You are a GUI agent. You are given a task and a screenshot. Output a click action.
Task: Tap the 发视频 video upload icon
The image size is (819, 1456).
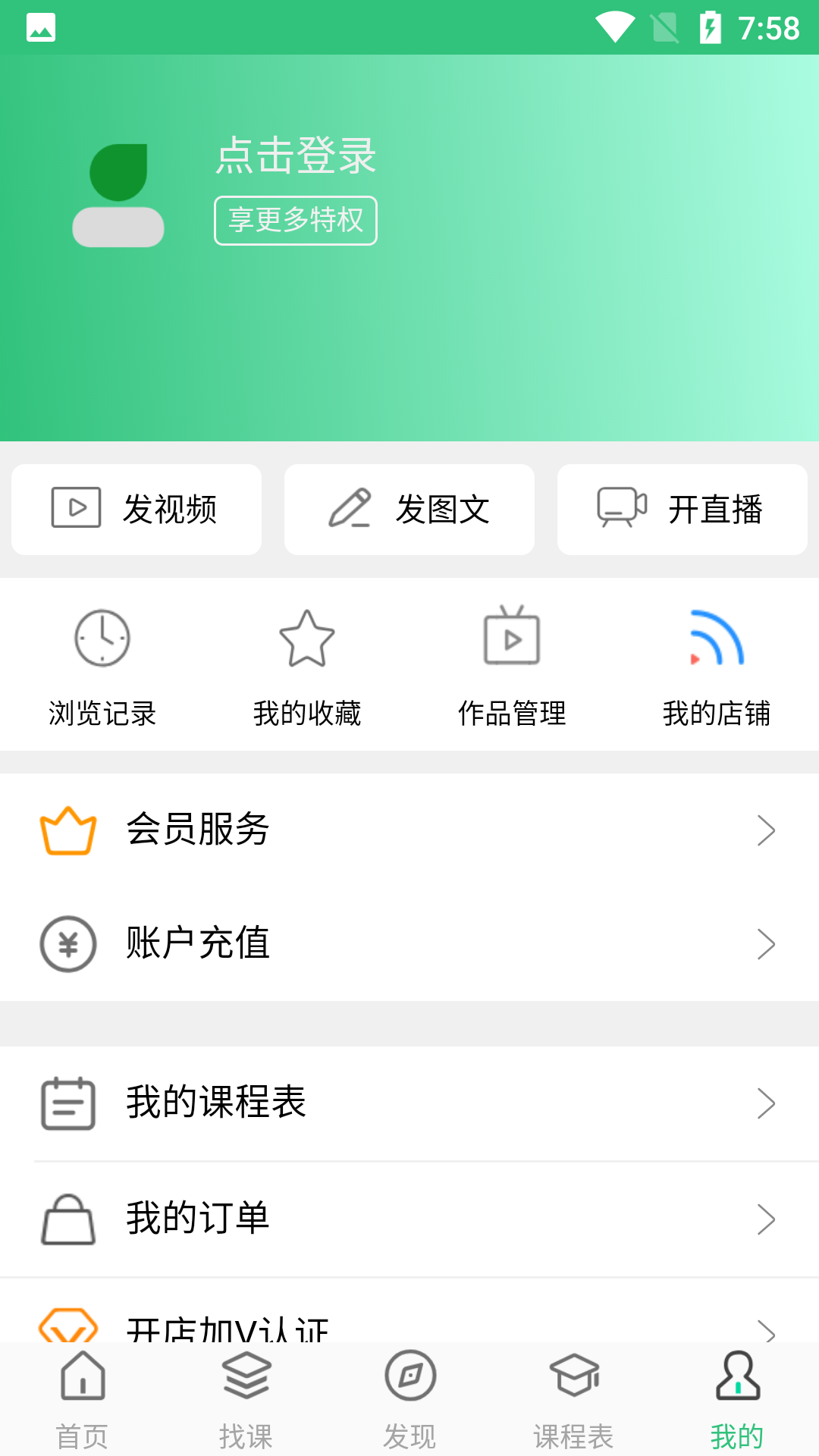tap(76, 507)
